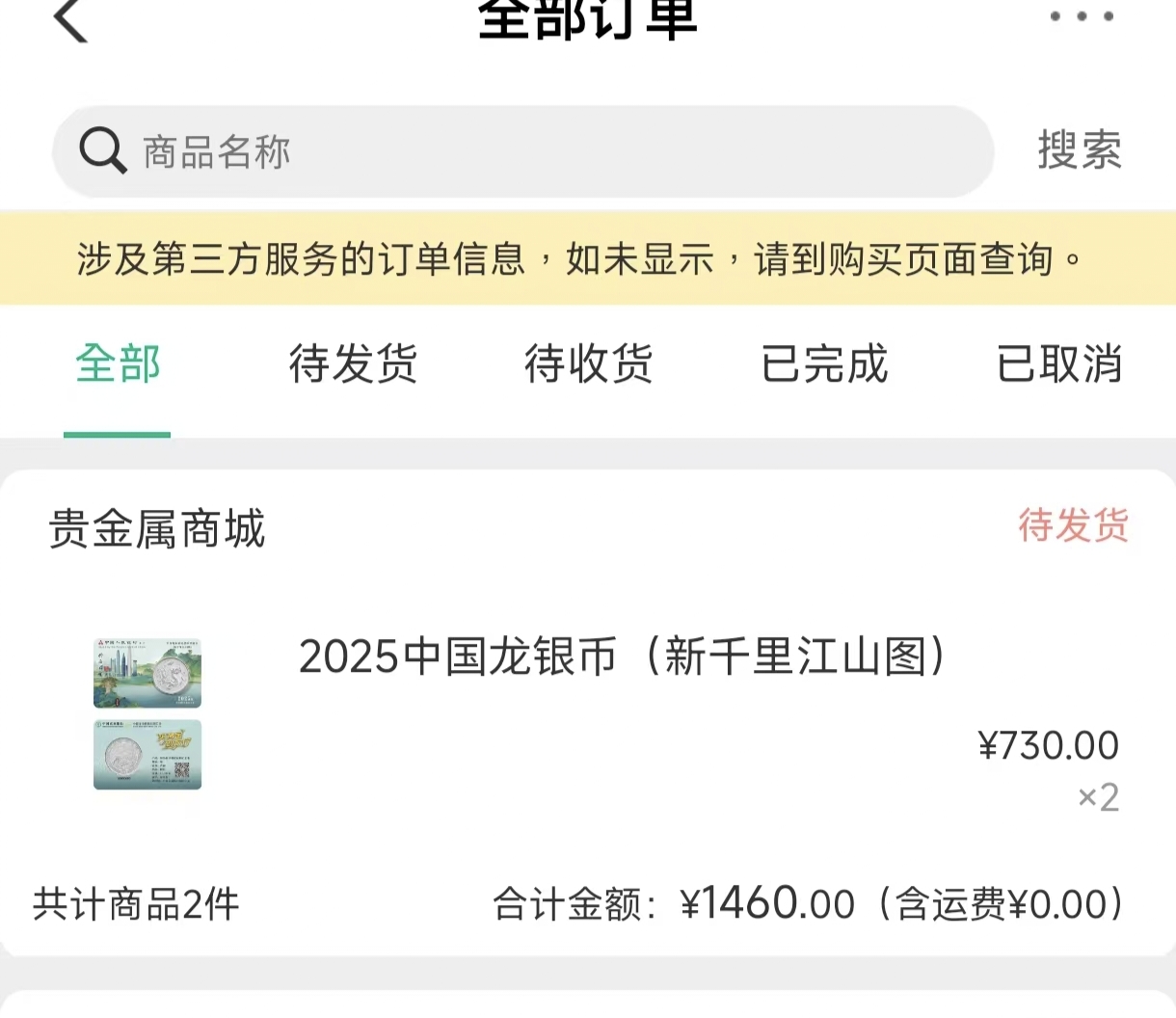Switch to the 待收货 tab
This screenshot has width=1176, height=1018.
(x=588, y=365)
